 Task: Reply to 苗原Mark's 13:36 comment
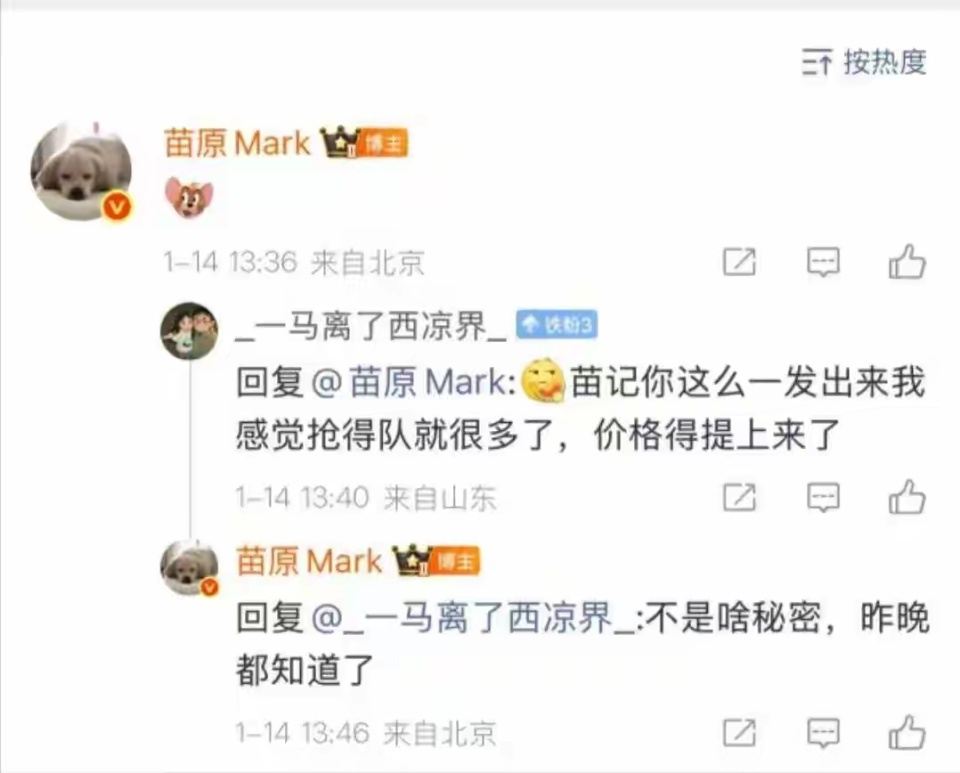click(x=823, y=262)
